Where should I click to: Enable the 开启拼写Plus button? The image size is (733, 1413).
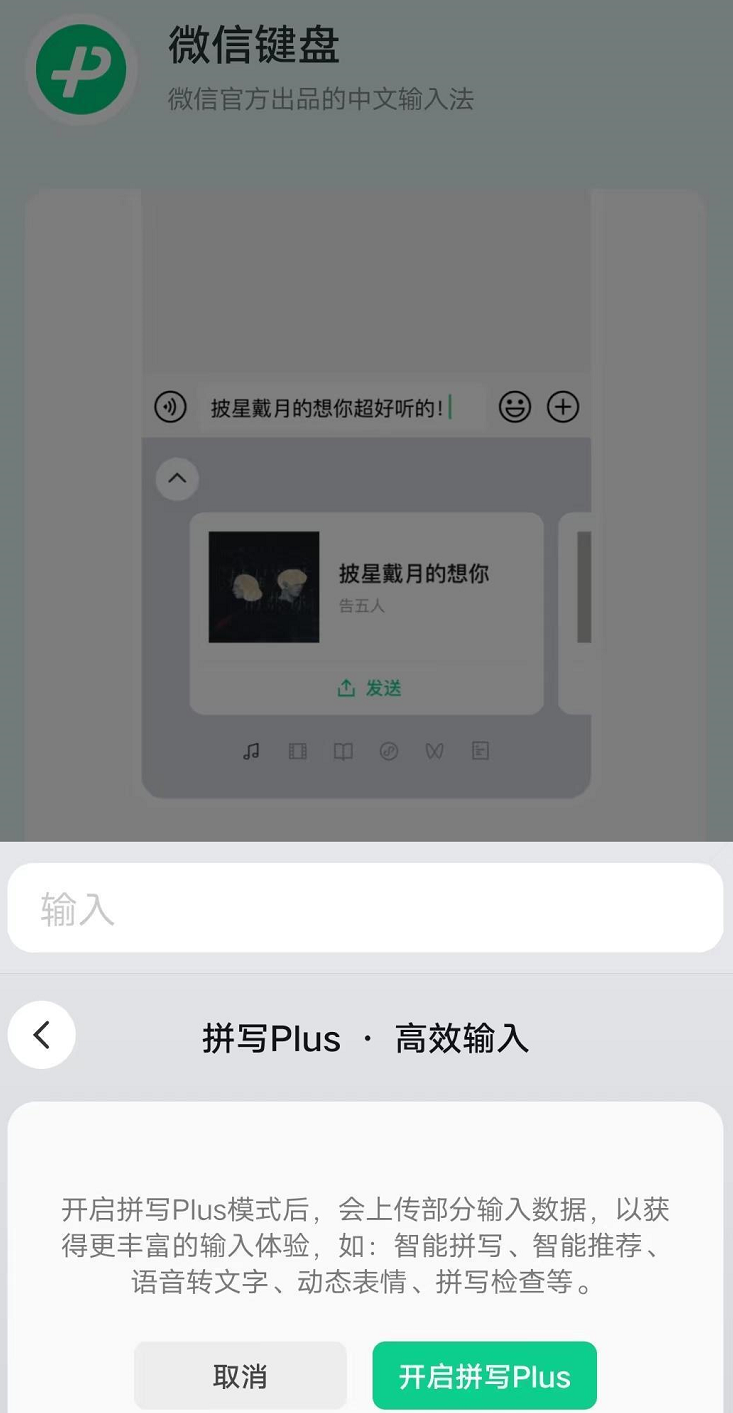point(484,1376)
